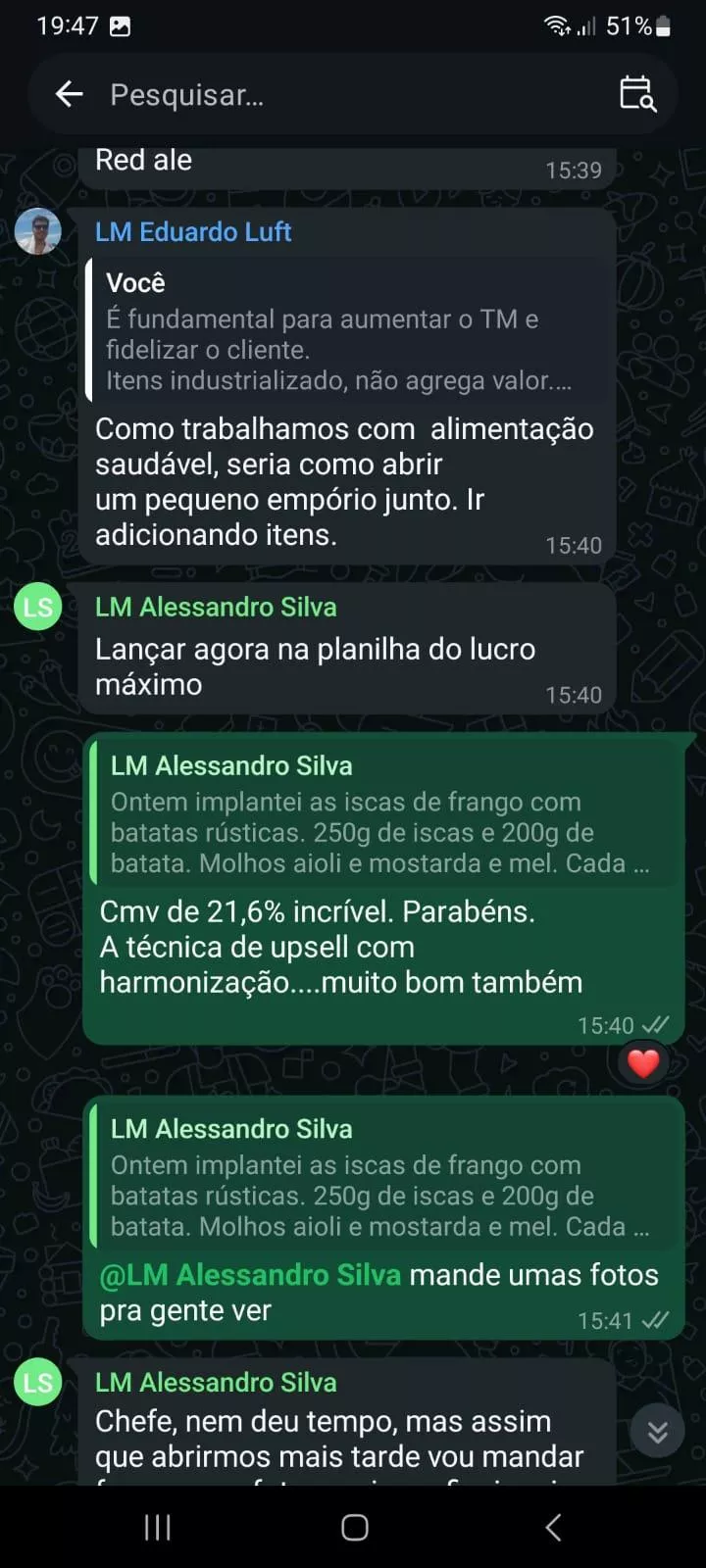The width and height of the screenshot is (706, 1568).
Task: Tap LS avatar beside 'Chefe, nem deu tempo'
Action: coord(38,1383)
